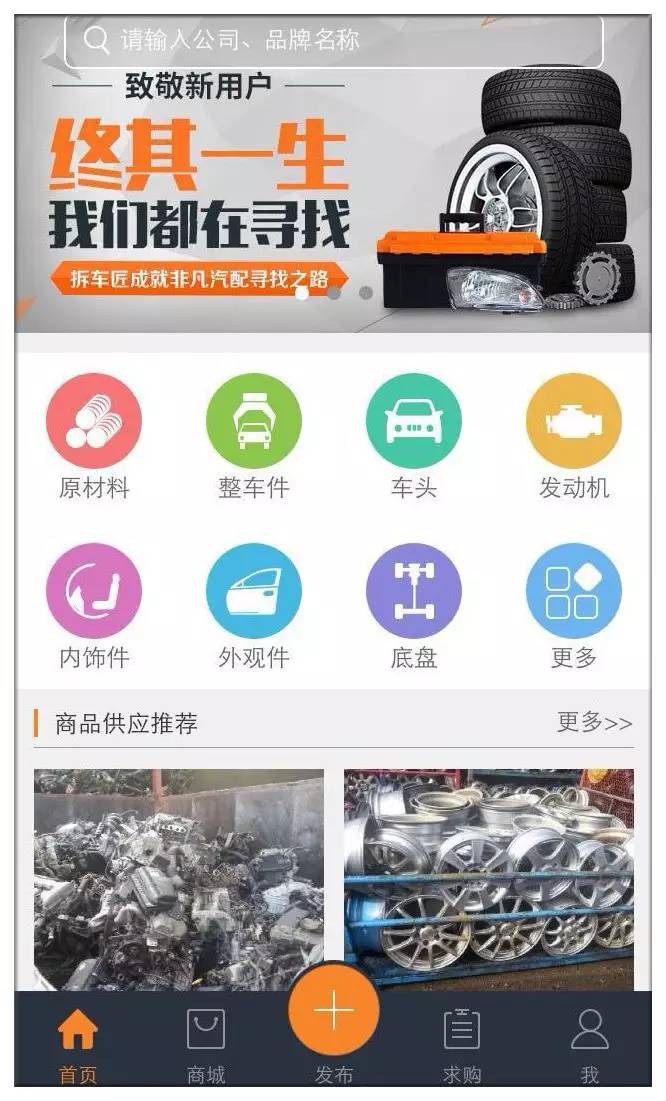Tap the orange 发布 plus button
Viewport: 666px width, 1101px height.
[333, 1012]
